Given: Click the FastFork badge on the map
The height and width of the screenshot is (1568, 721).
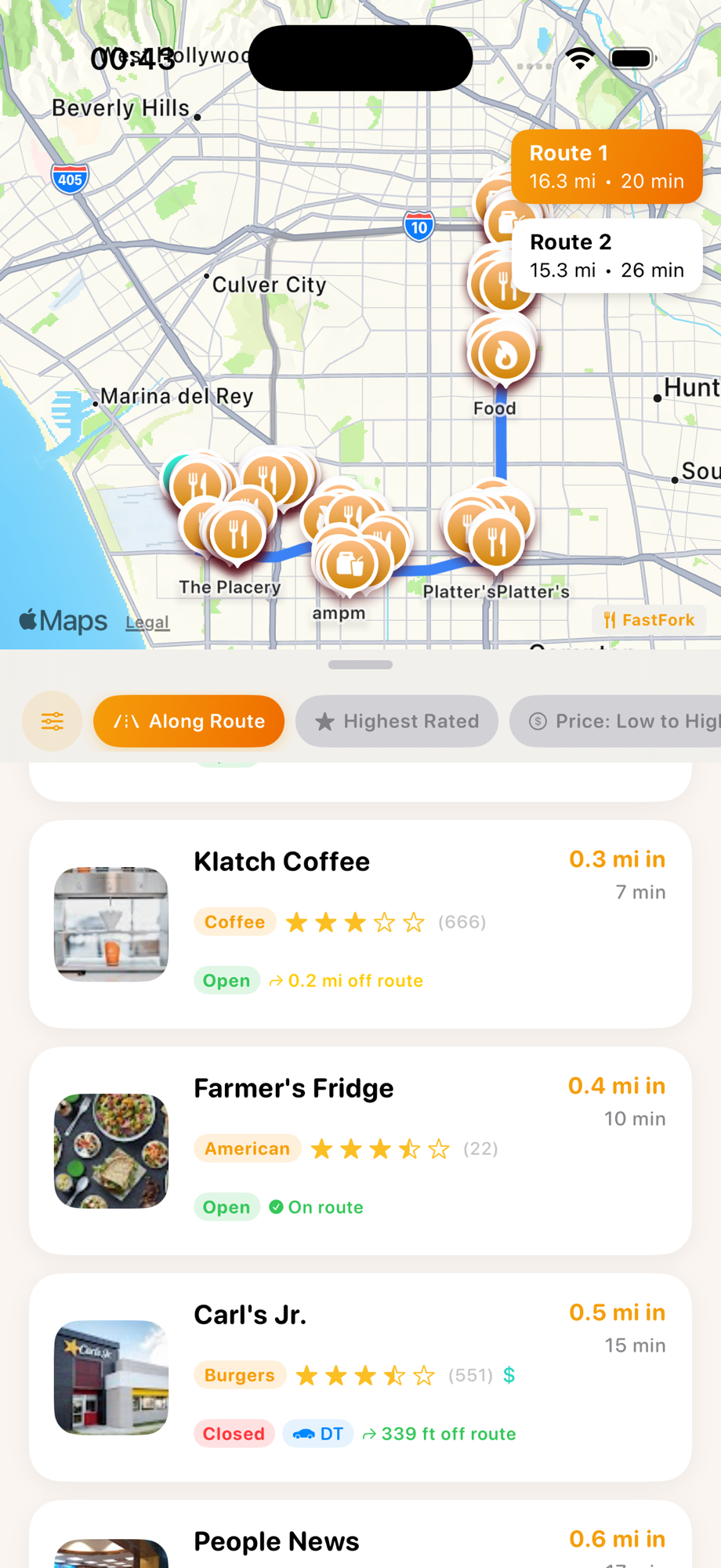Looking at the screenshot, I should pos(649,619).
